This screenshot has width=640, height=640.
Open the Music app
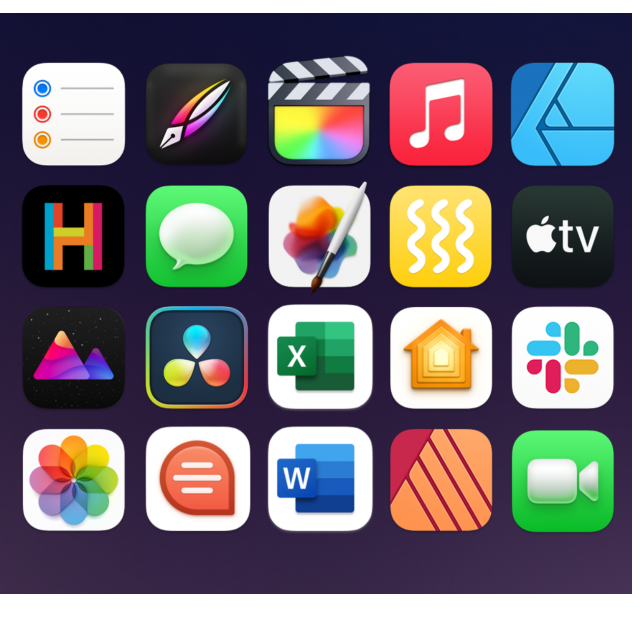pos(440,114)
